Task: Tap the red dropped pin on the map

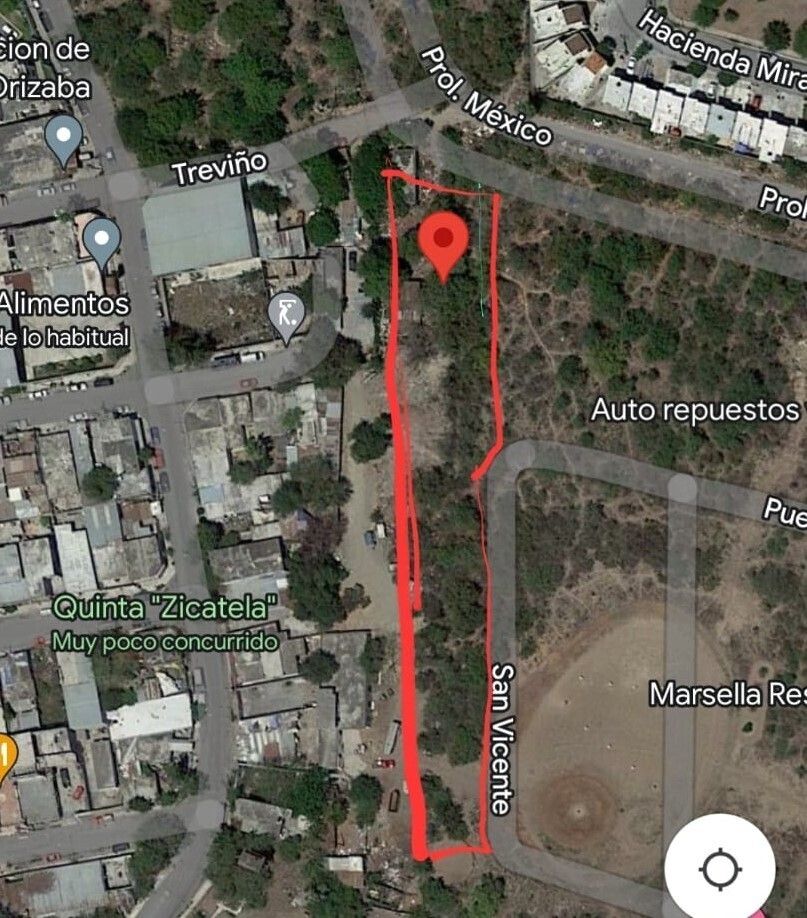Action: [442, 242]
